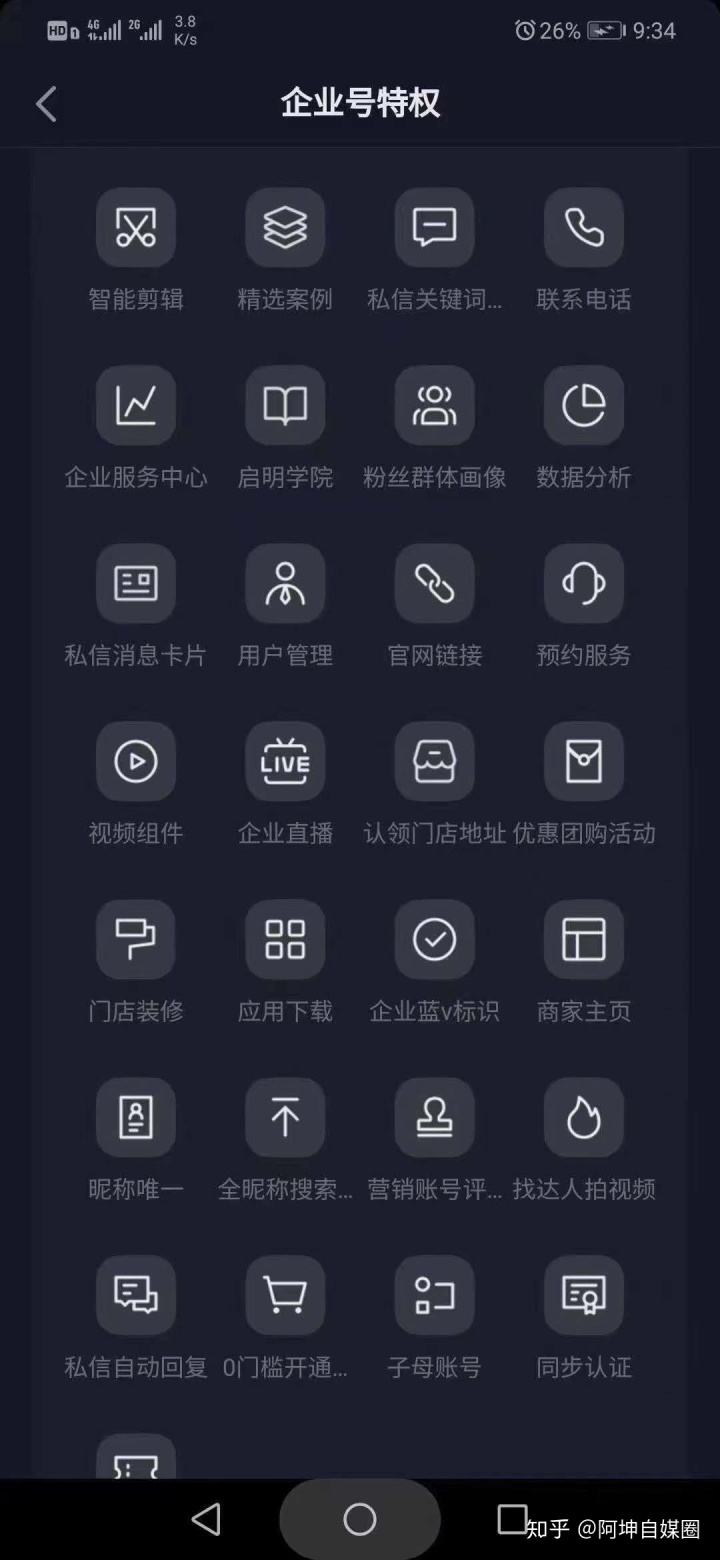The width and height of the screenshot is (720, 1560).
Task: Tap the system home button
Action: click(360, 1520)
